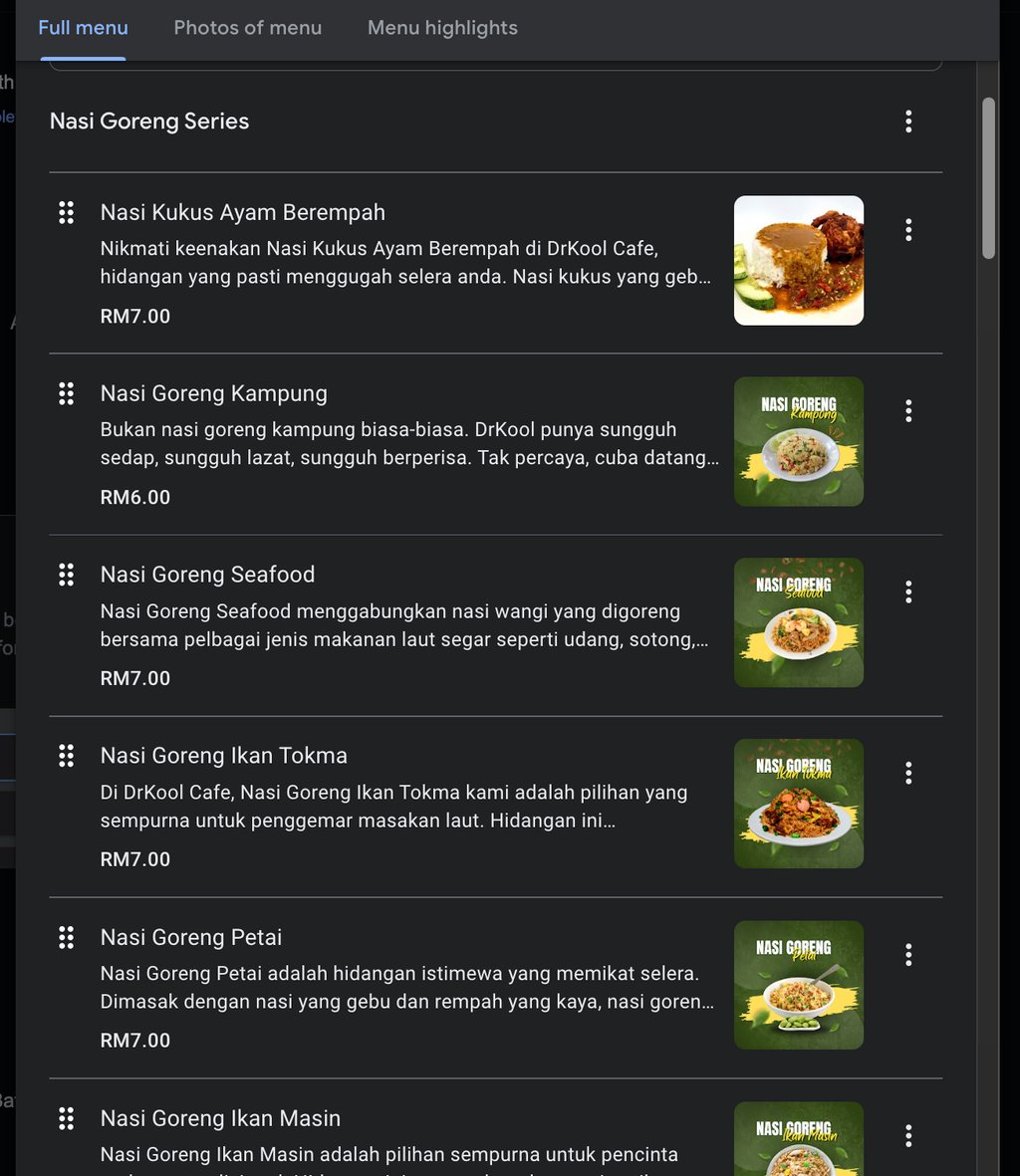Screen dimensions: 1020x1176
Task: Open Nasi Goreng Ikan Tokma overflow menu
Action: (908, 774)
